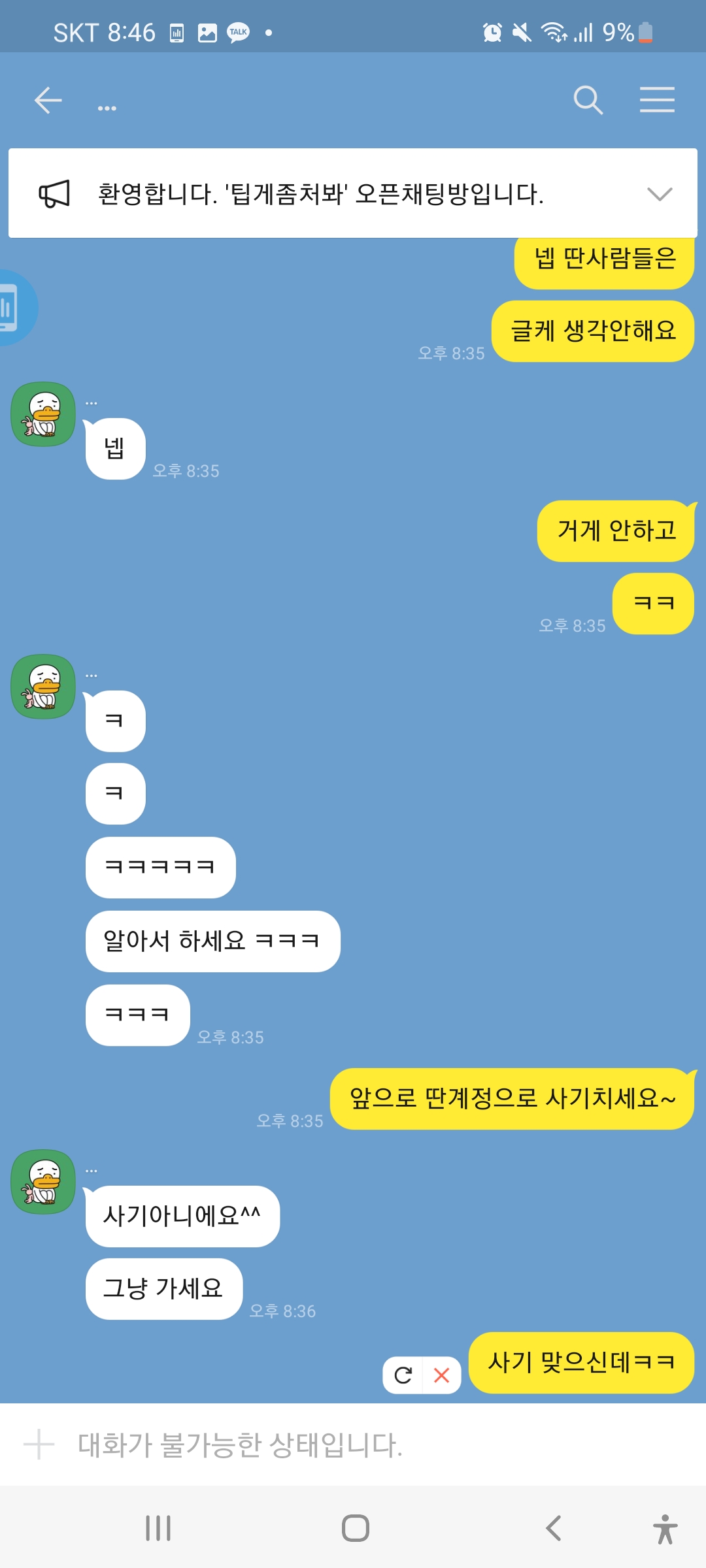Open the floating vote button
The width and height of the screenshot is (706, 1568).
coord(13,308)
